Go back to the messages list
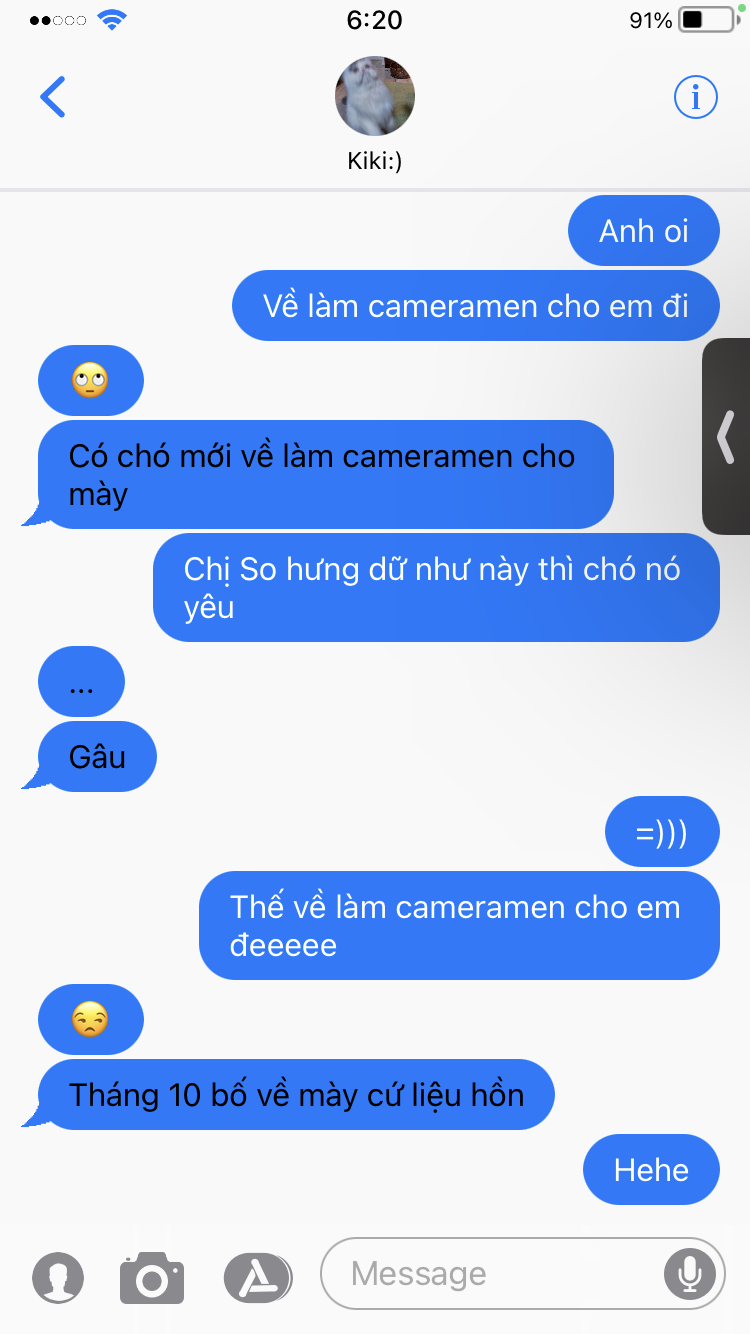750x1334 pixels. pyautogui.click(x=53, y=97)
